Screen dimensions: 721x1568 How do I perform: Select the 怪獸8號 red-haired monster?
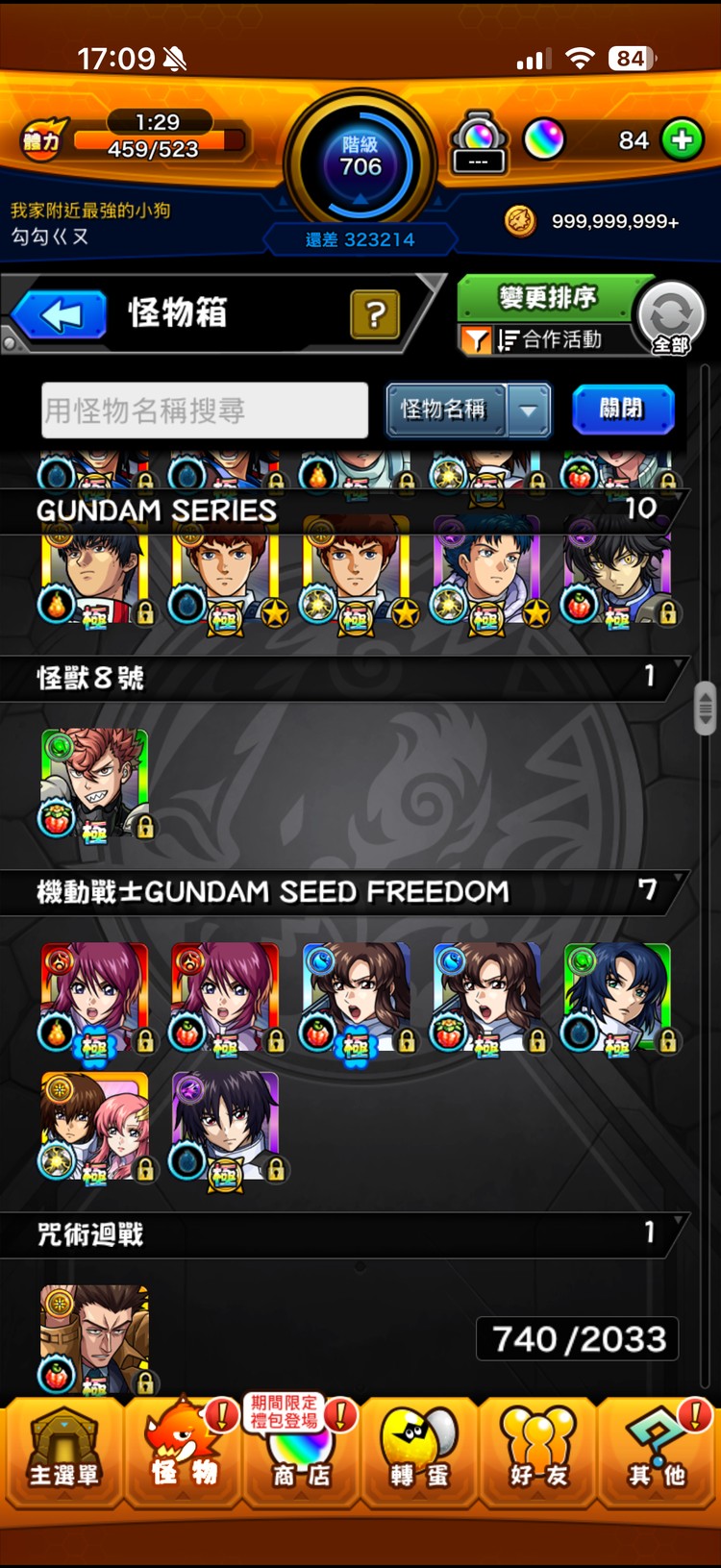pyautogui.click(x=95, y=782)
